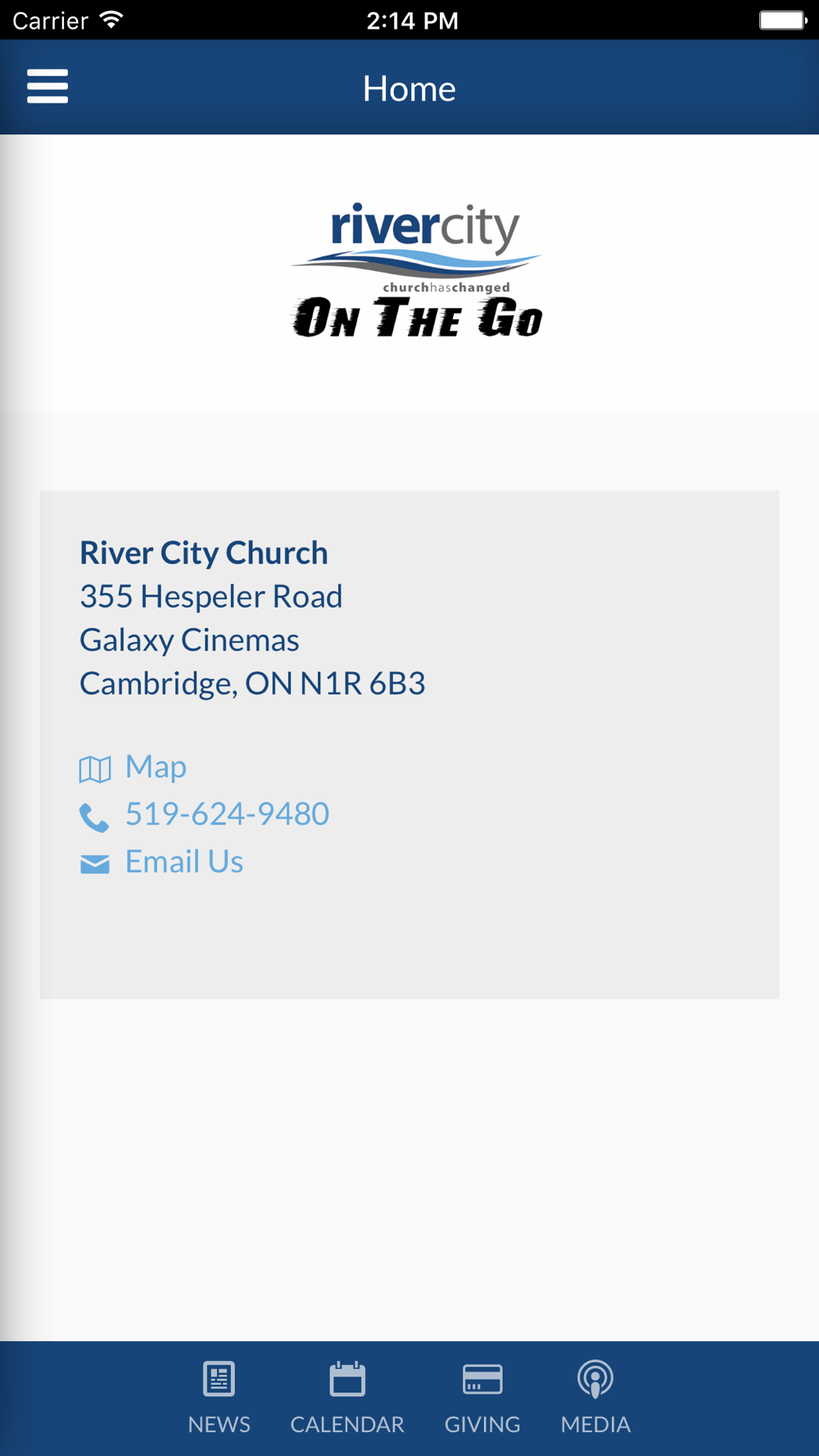Open the Map link for the church
The width and height of the screenshot is (819, 1456).
[155, 767]
